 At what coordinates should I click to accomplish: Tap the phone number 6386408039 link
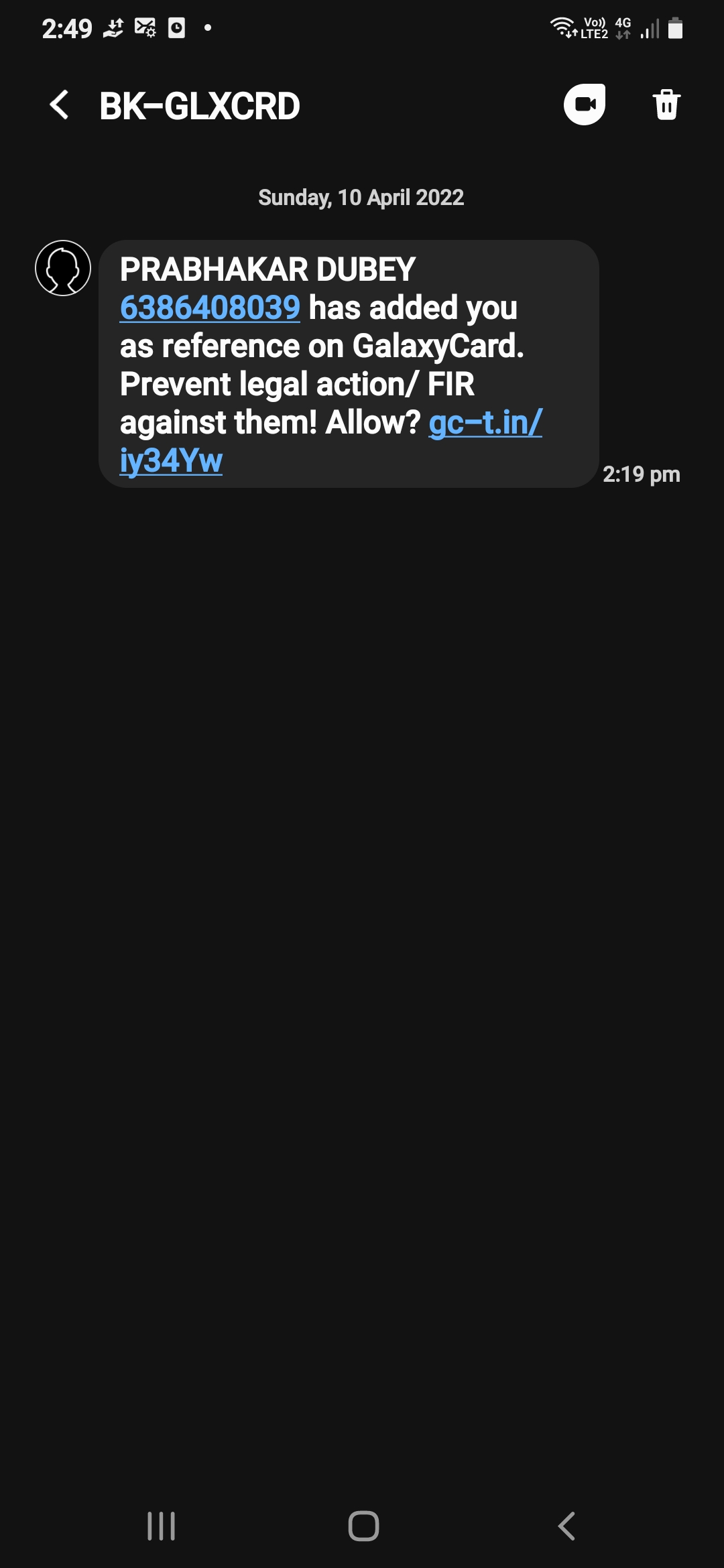pyautogui.click(x=210, y=308)
